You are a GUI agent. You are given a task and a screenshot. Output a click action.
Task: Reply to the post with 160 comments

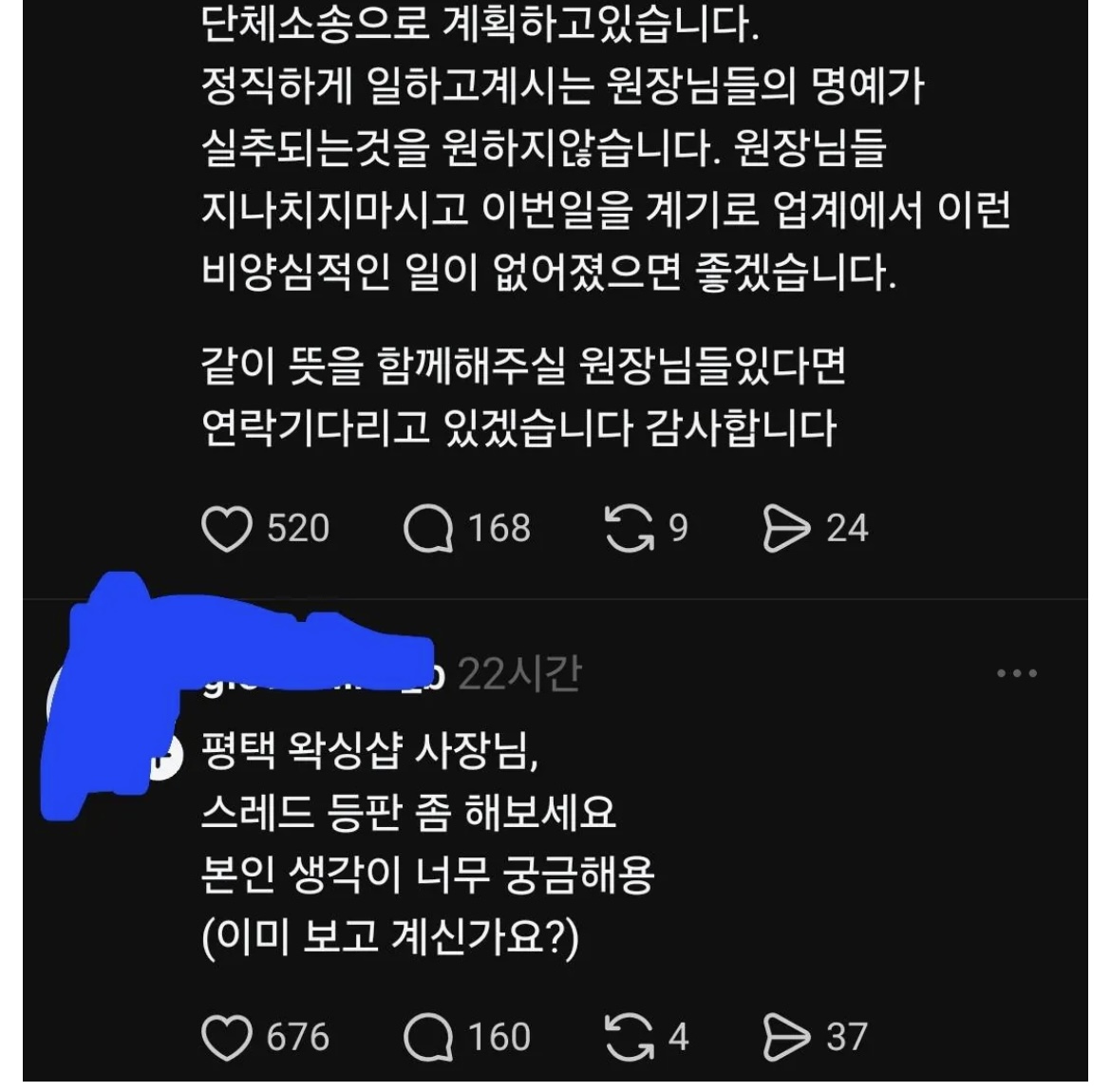pos(427,1038)
